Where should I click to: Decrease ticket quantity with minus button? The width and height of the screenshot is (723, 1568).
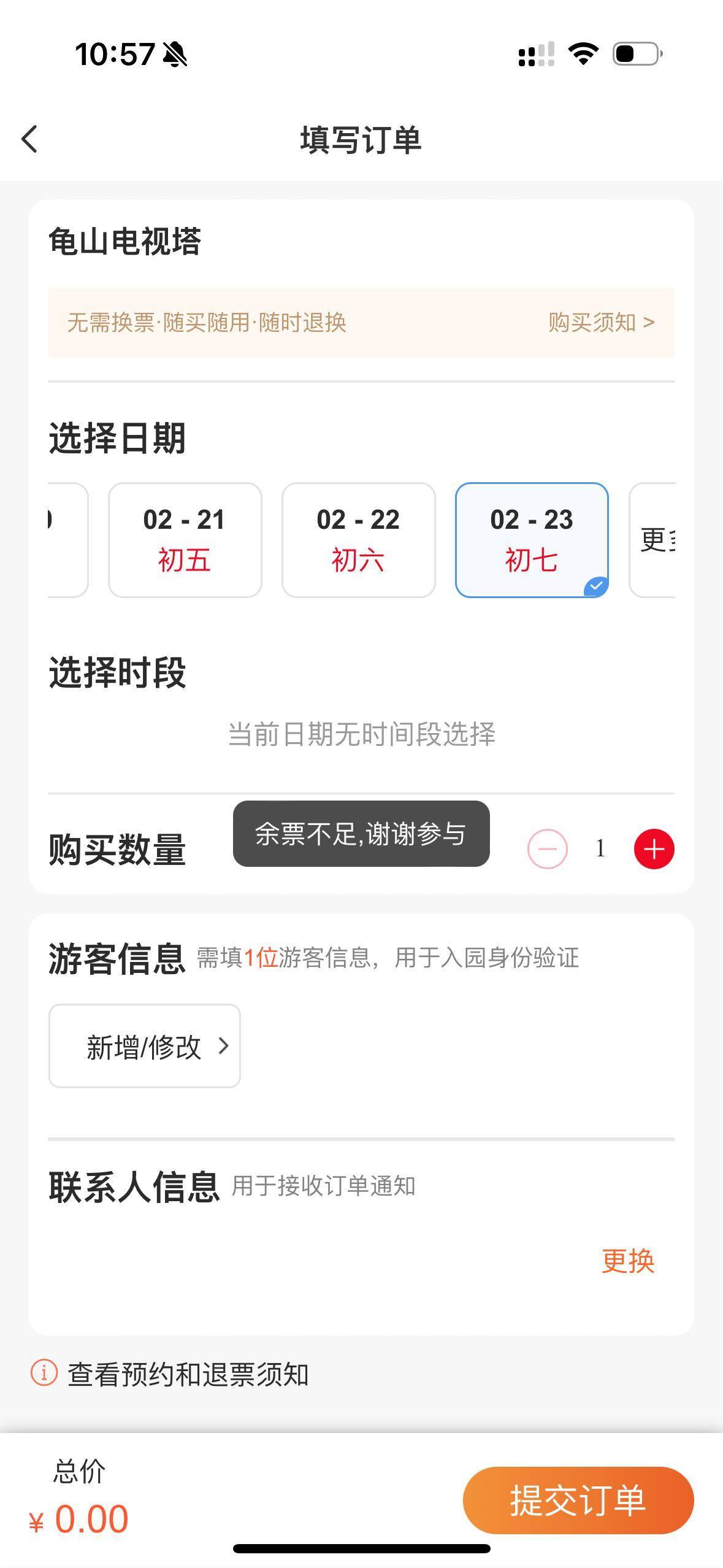point(547,849)
